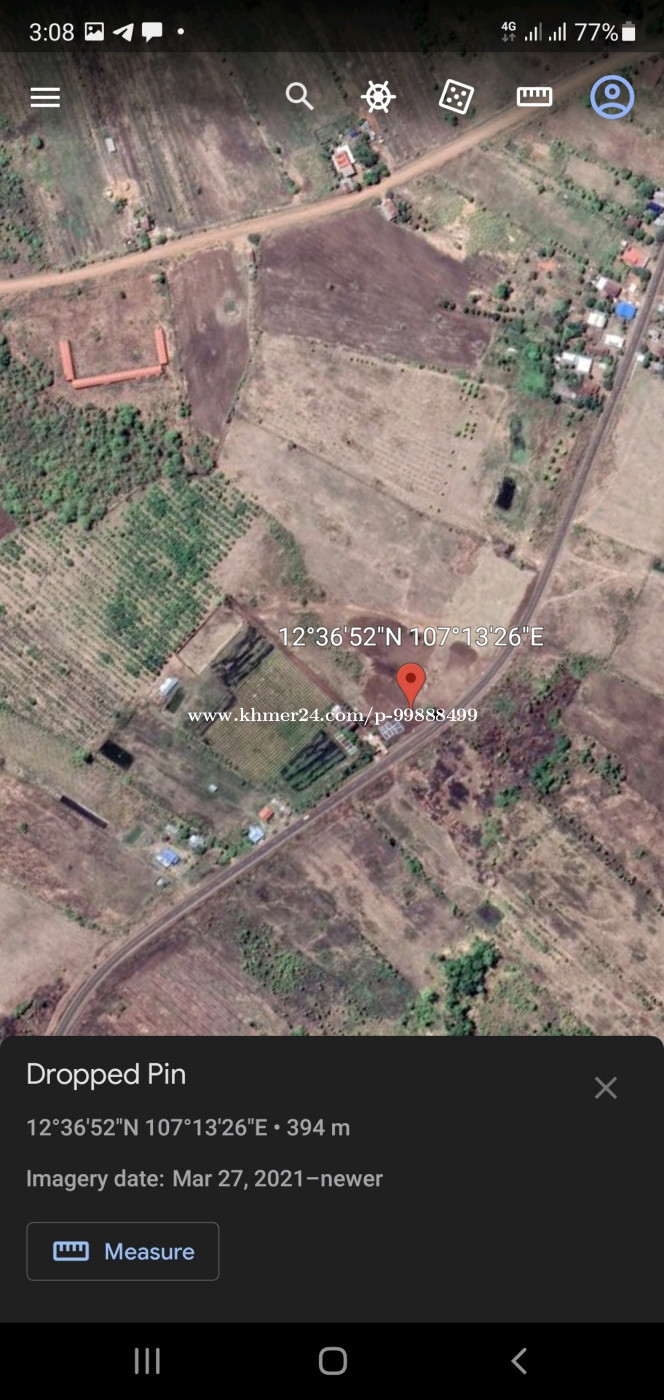Open Voyager ship wheel icon
This screenshot has width=664, height=1400.
click(378, 97)
